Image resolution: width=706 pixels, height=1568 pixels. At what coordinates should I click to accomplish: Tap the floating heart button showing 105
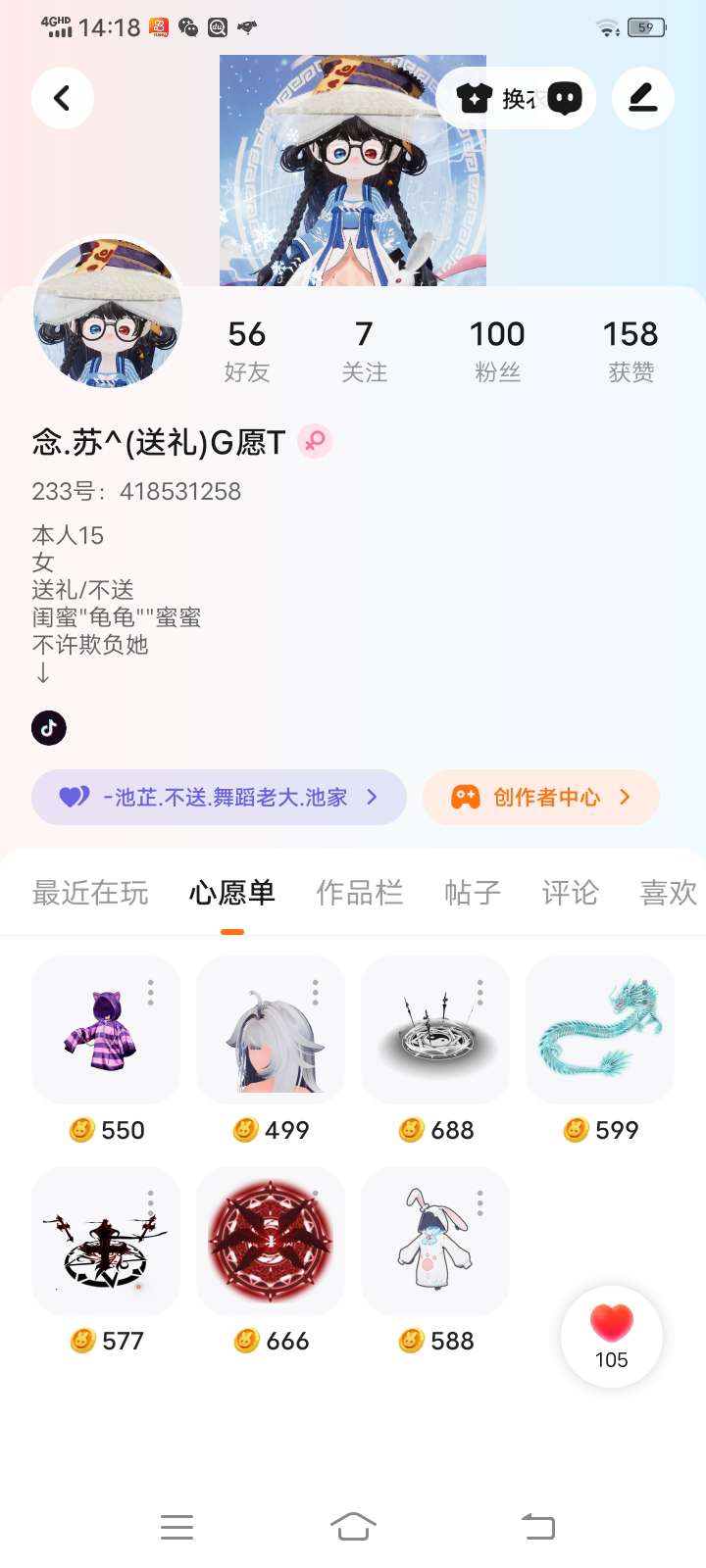point(611,1336)
